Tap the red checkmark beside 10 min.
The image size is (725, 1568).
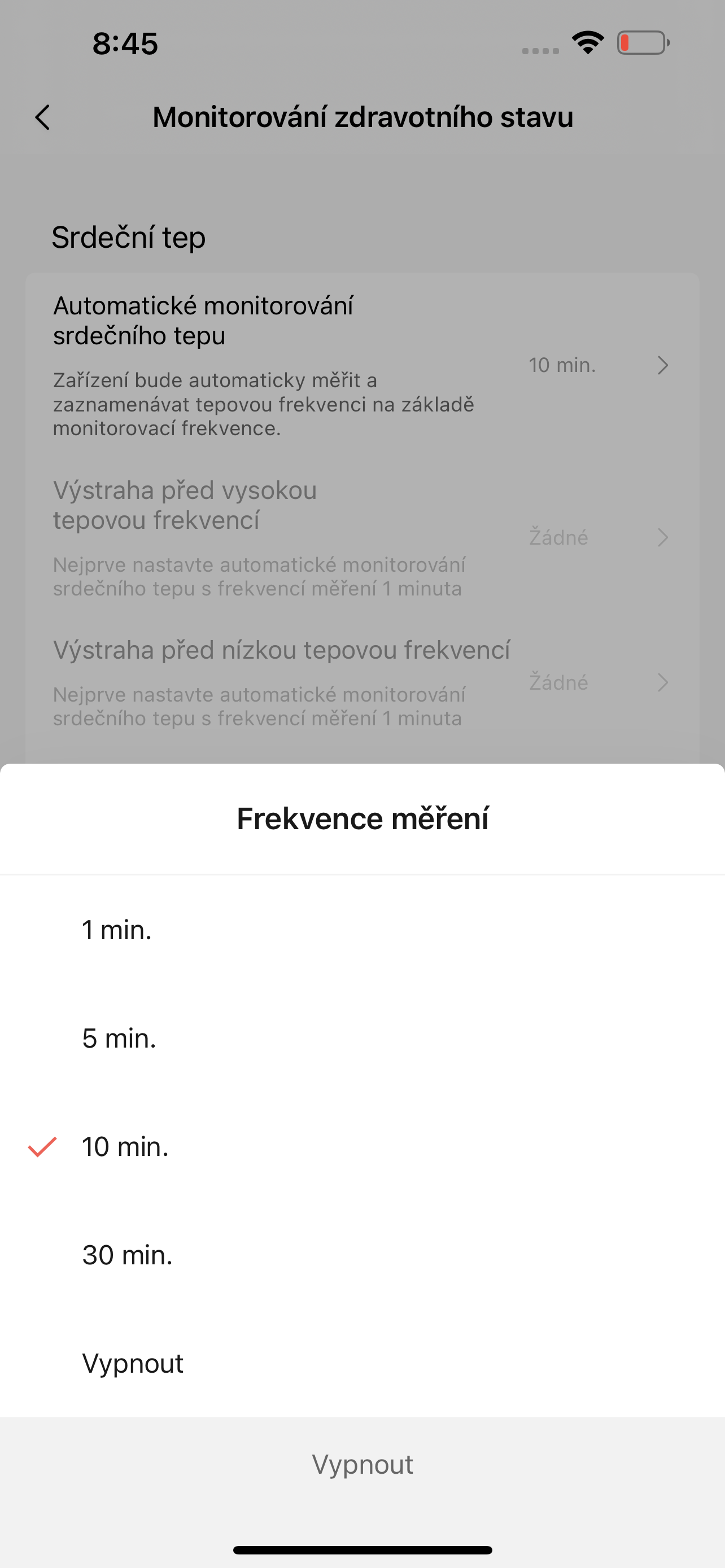(x=40, y=1146)
